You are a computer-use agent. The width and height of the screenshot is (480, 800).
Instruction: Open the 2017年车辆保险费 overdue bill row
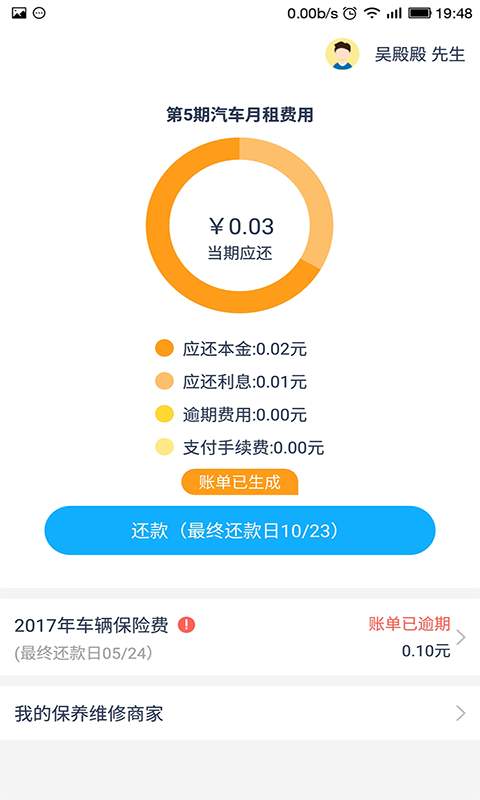point(240,637)
